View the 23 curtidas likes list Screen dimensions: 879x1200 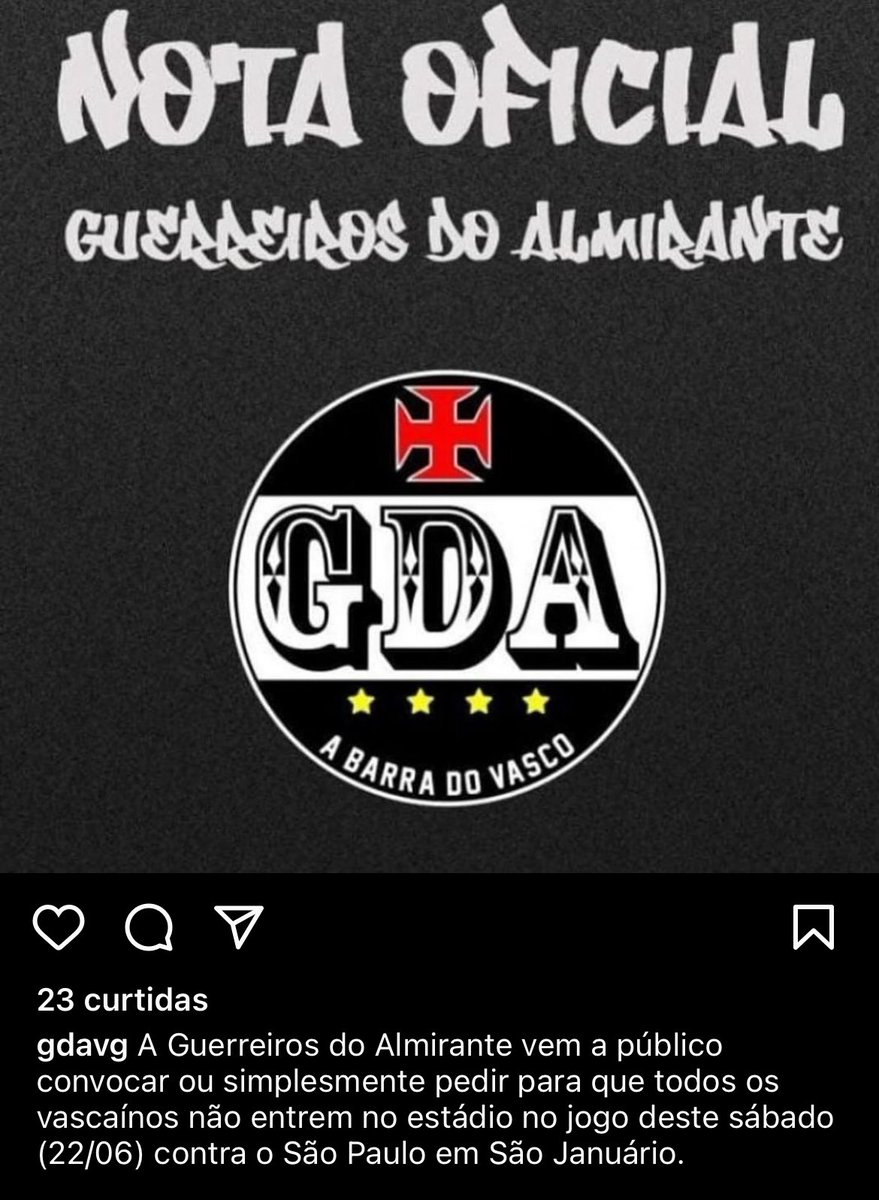pyautogui.click(x=122, y=999)
